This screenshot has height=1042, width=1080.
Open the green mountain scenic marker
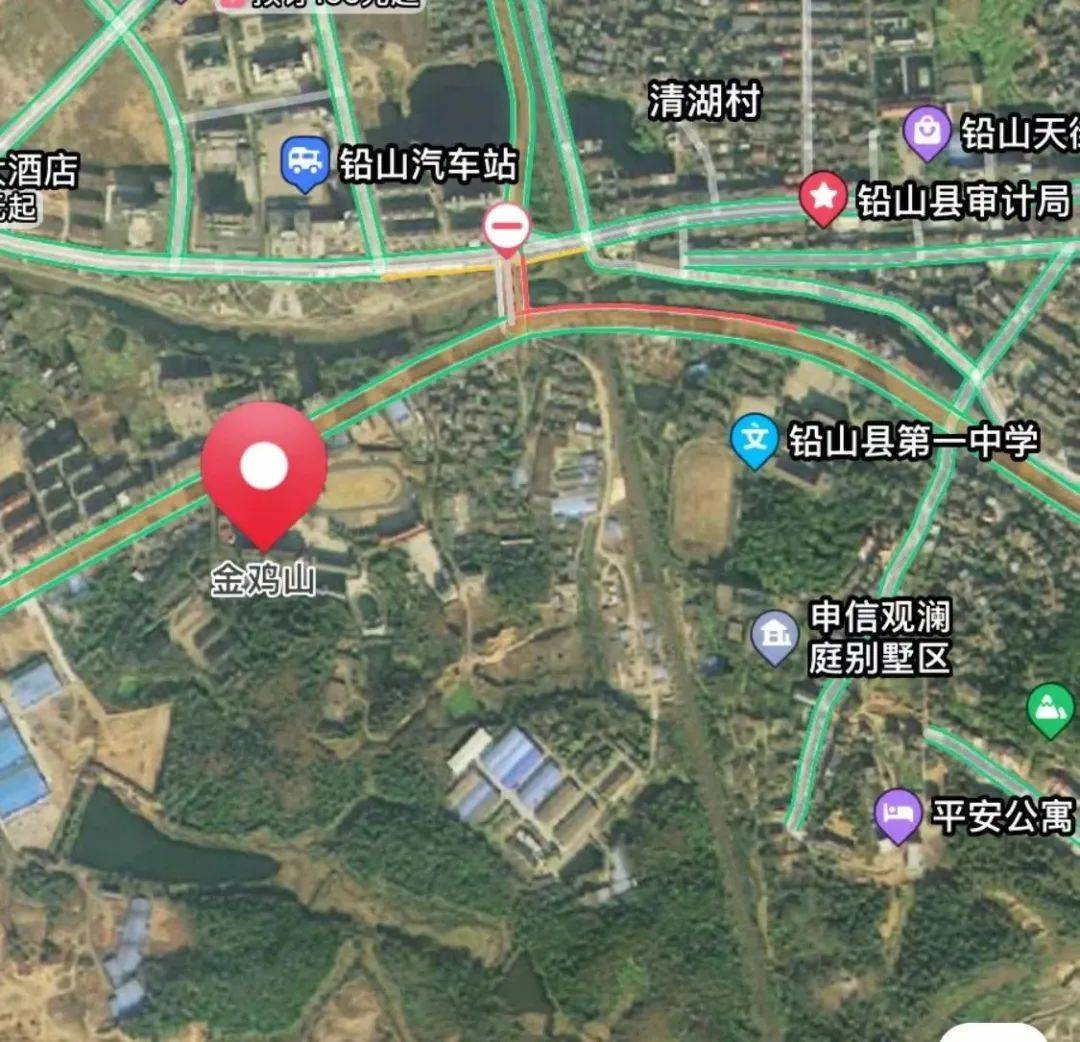coord(1050,709)
